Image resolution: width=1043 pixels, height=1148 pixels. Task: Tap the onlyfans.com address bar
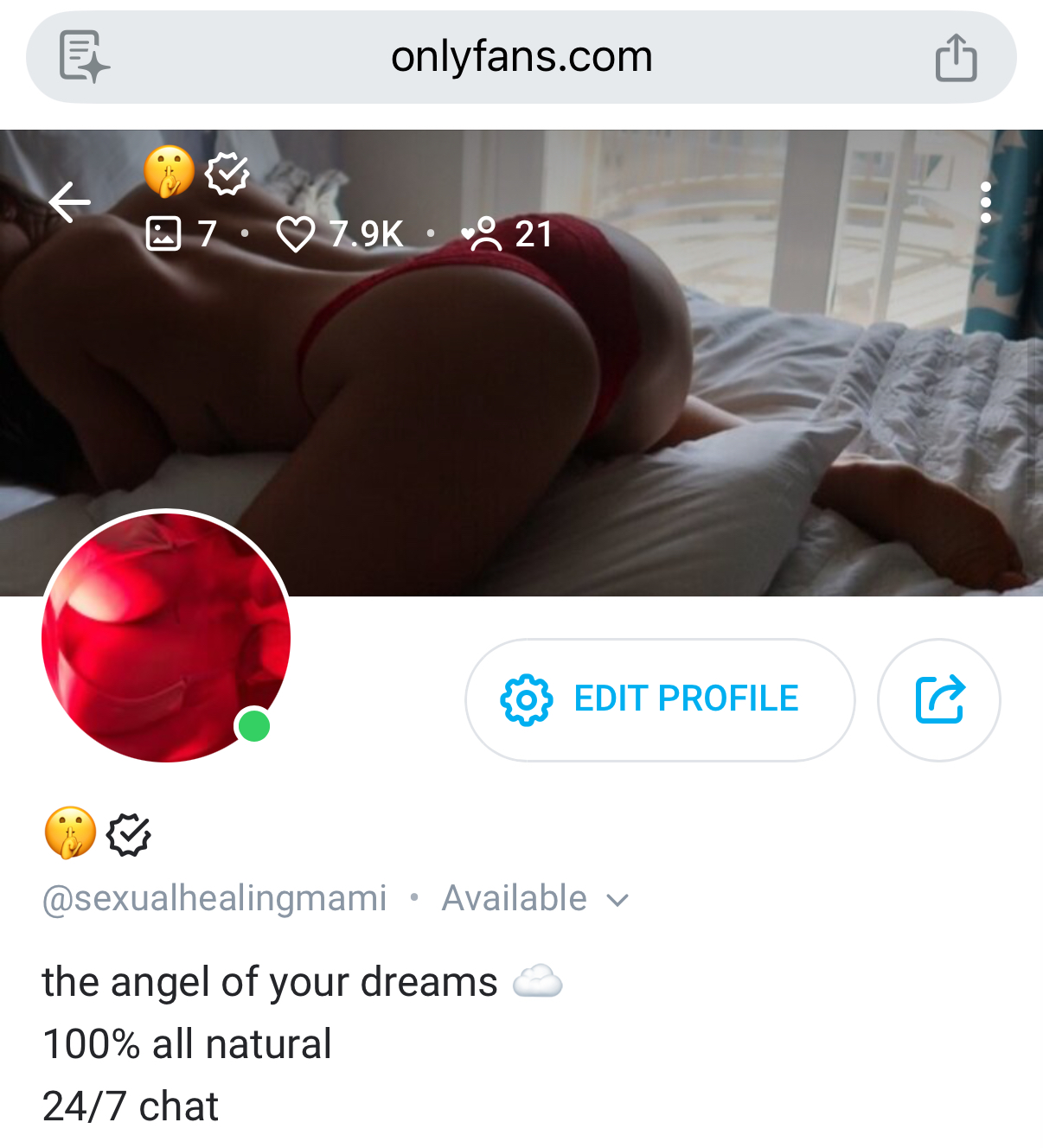(521, 58)
